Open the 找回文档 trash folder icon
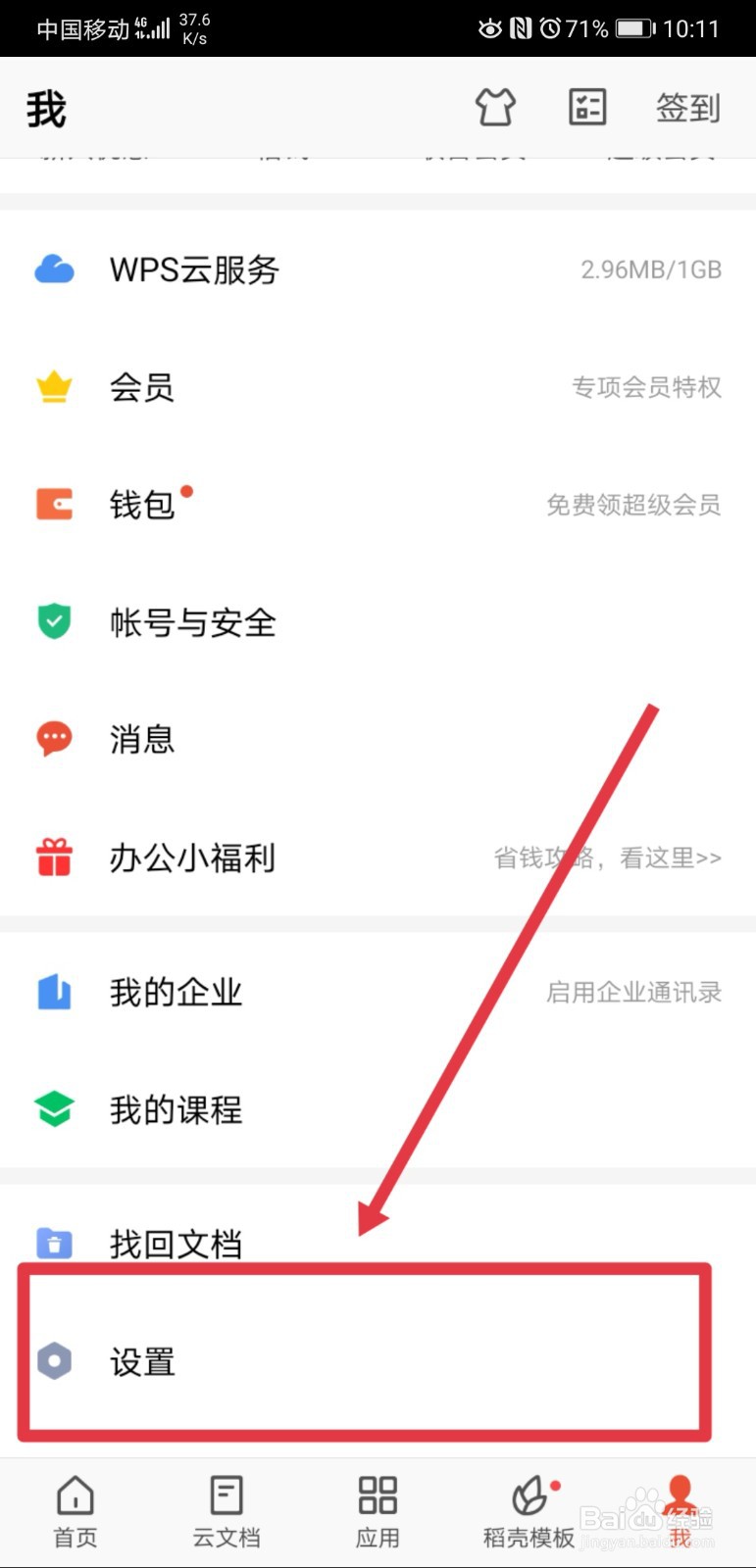This screenshot has width=756, height=1568. [x=54, y=1243]
